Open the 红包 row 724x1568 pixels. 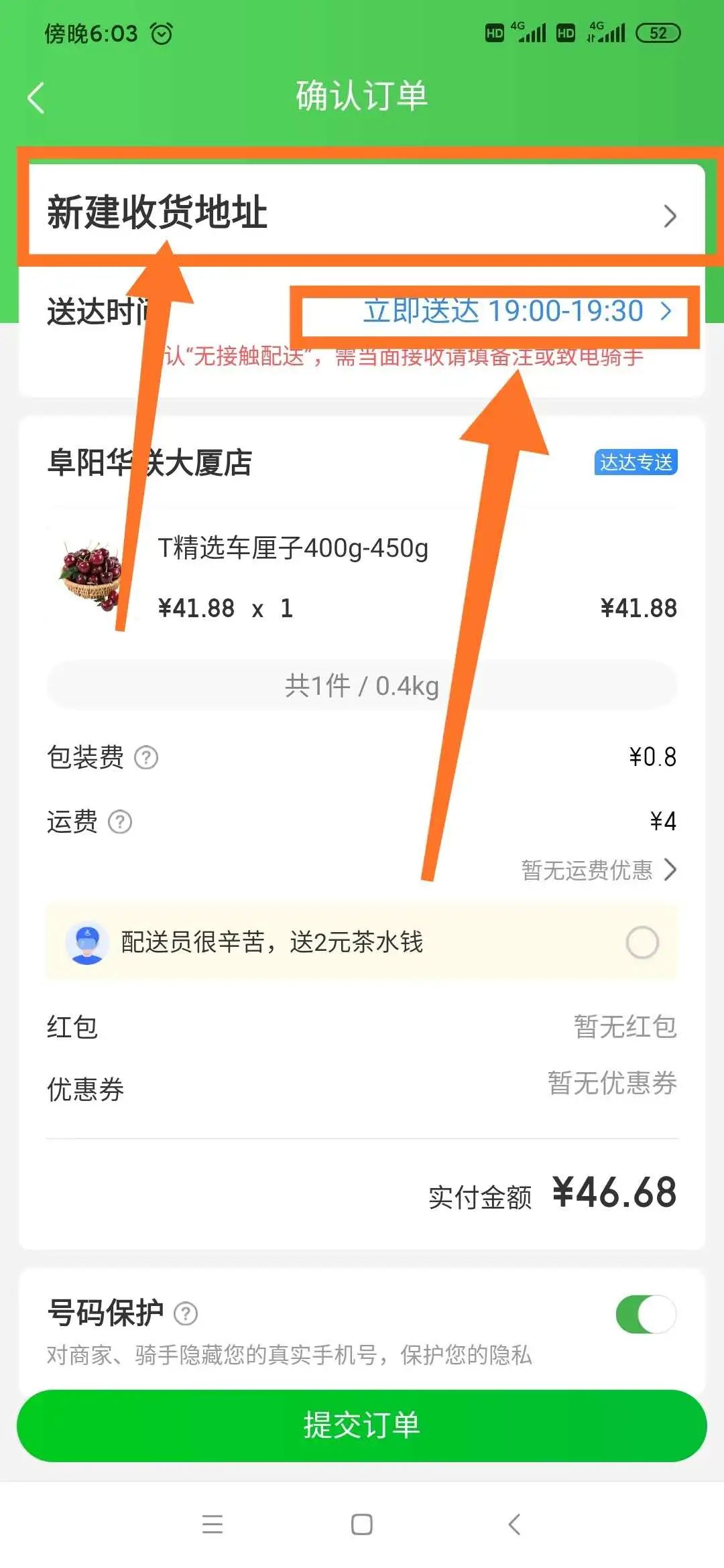tap(362, 1027)
